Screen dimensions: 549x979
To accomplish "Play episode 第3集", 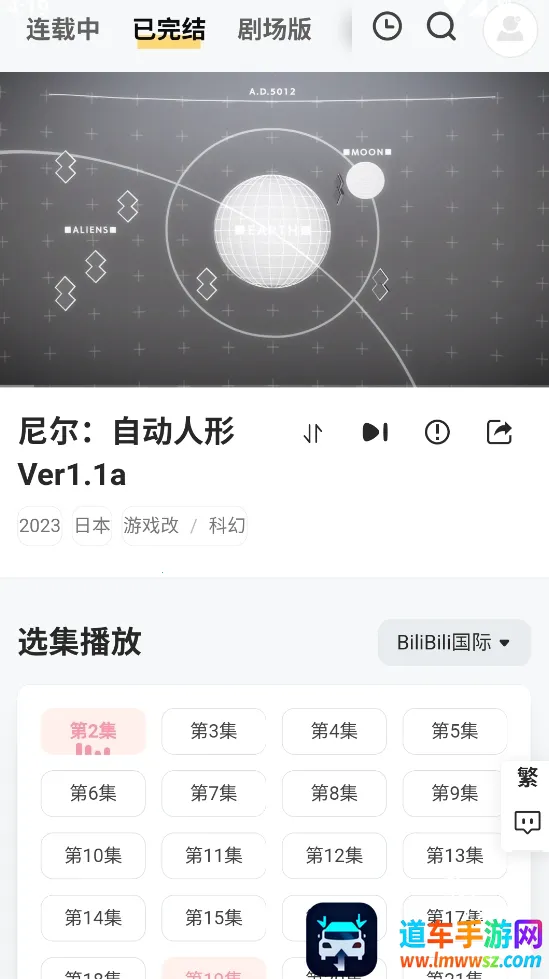I will (214, 731).
